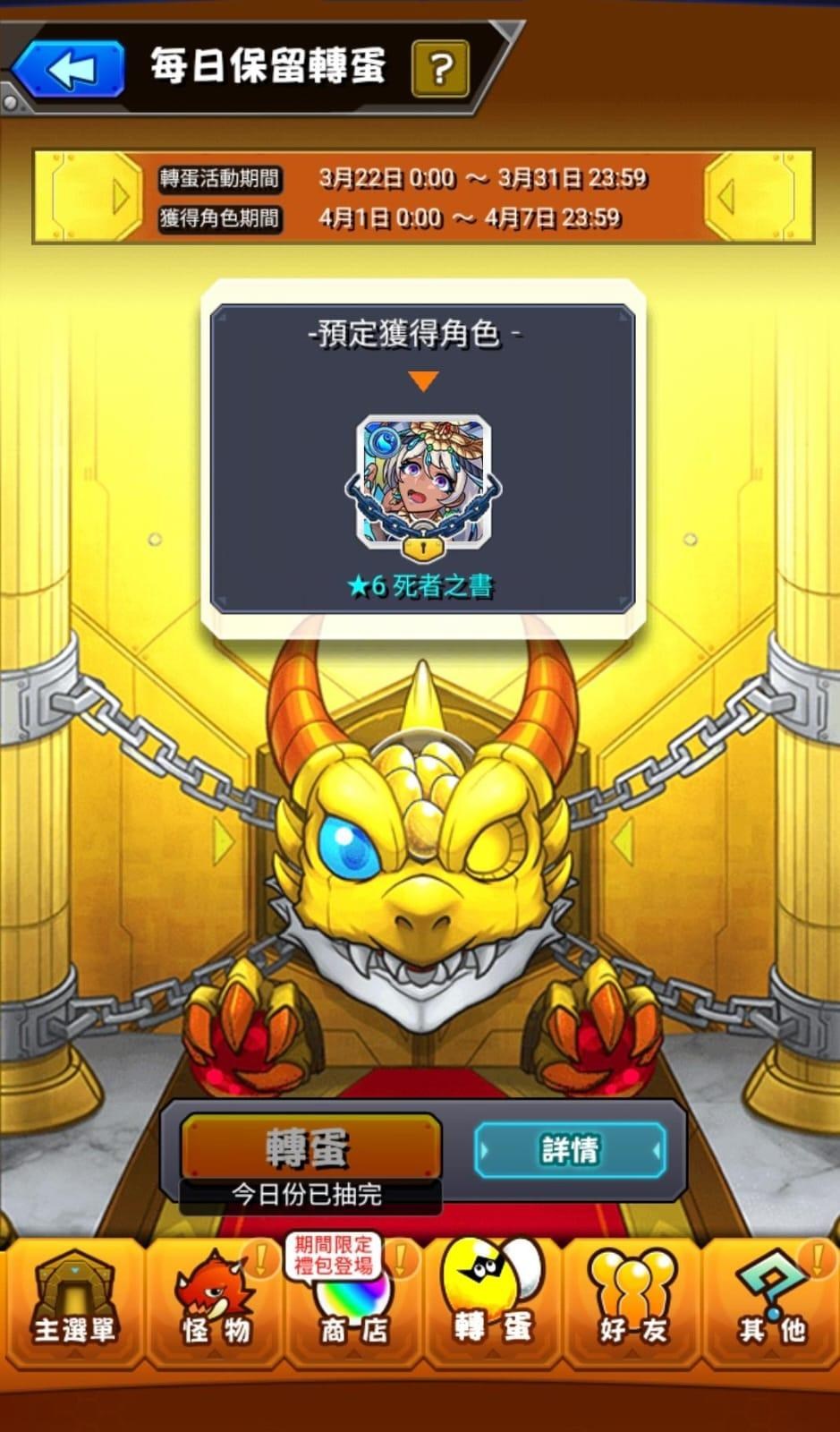Switch to the 主選單 main menu tab

click(x=74, y=1303)
